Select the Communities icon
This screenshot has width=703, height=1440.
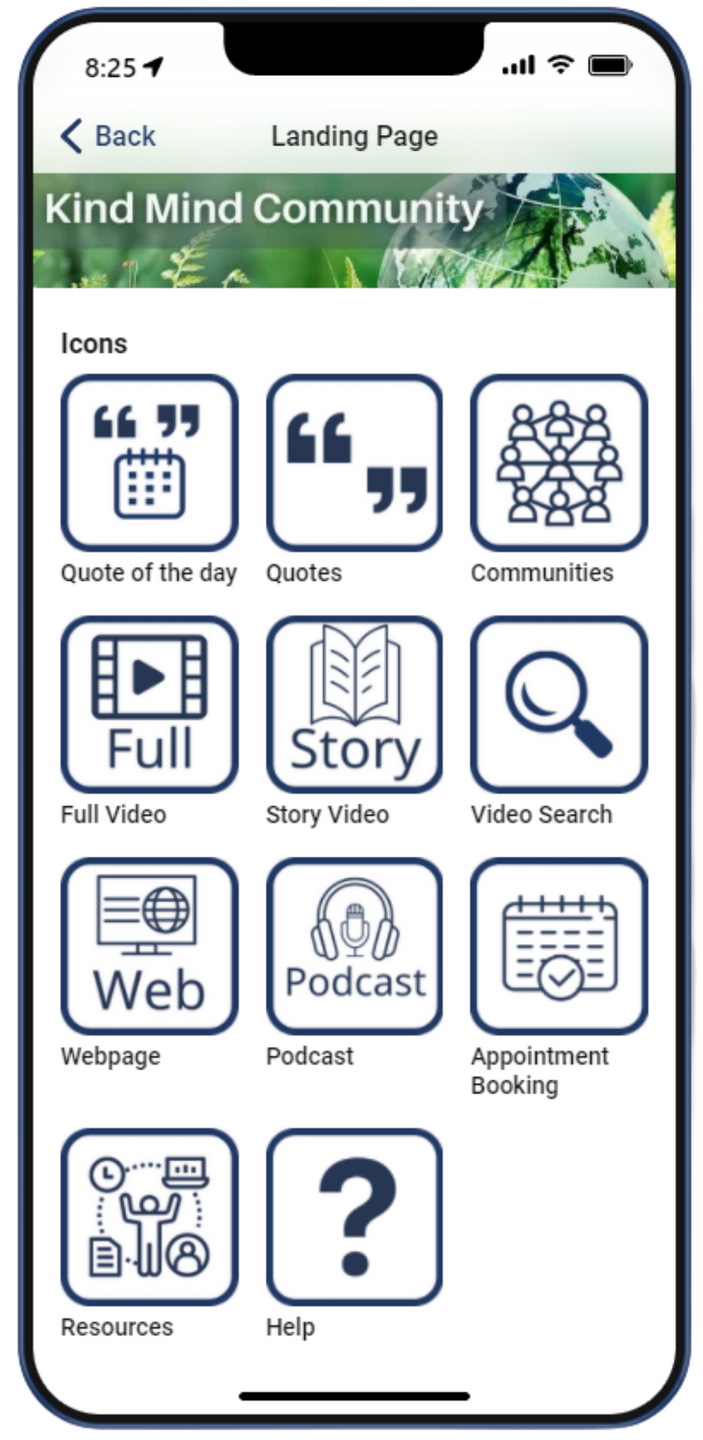click(559, 462)
